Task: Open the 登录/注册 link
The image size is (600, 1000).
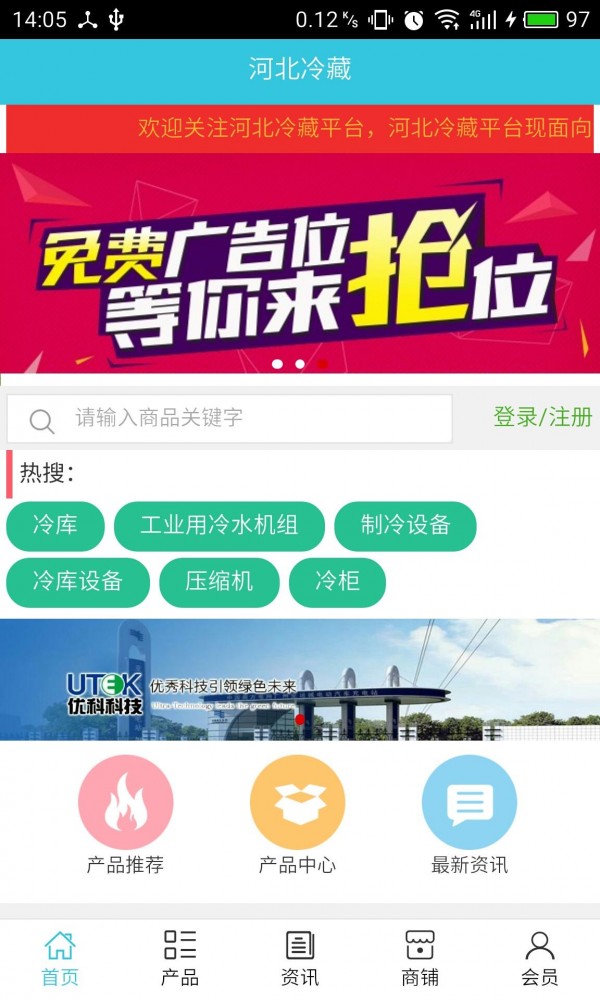Action: (x=543, y=417)
